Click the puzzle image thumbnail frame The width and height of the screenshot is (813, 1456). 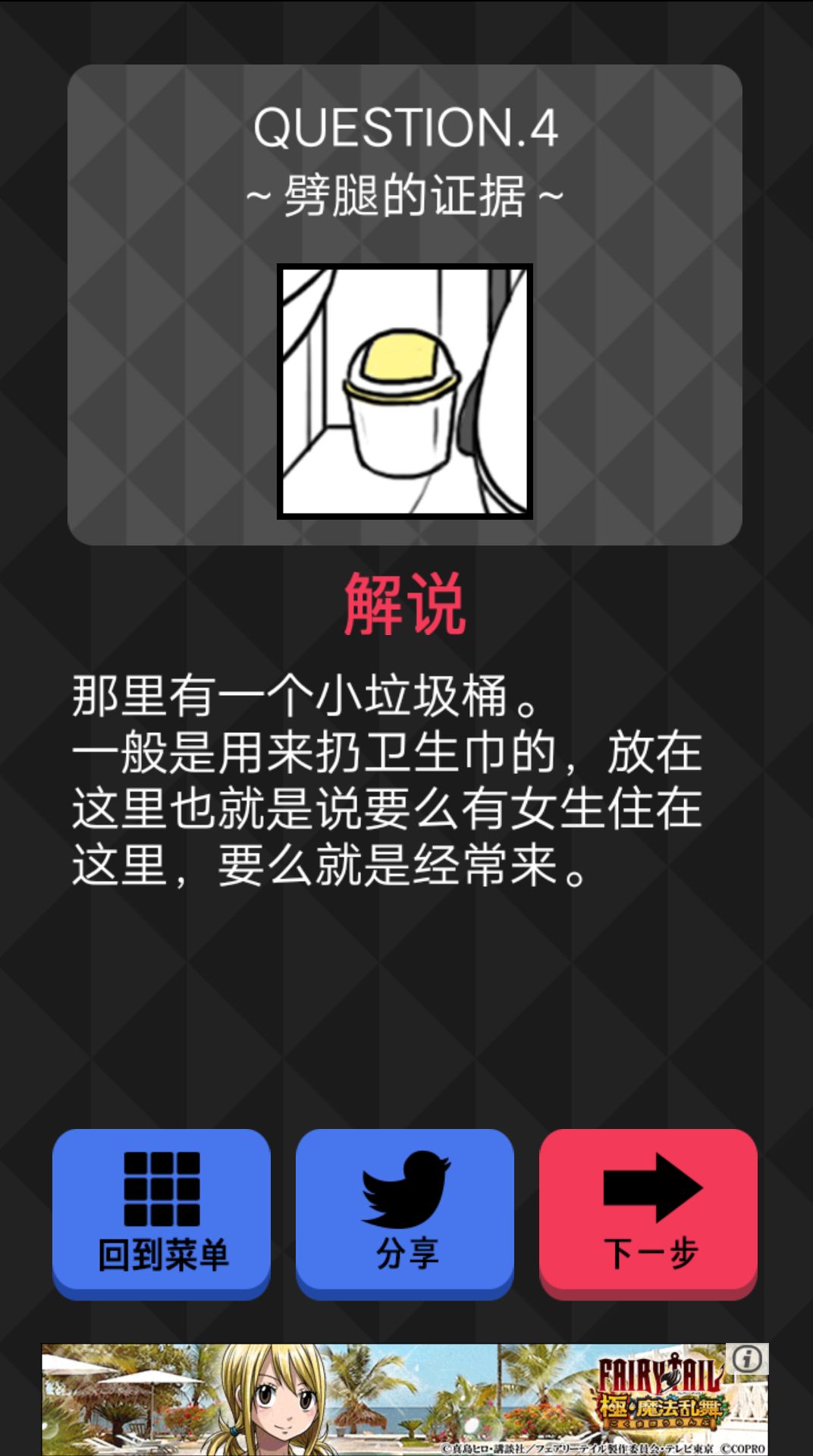click(x=406, y=393)
